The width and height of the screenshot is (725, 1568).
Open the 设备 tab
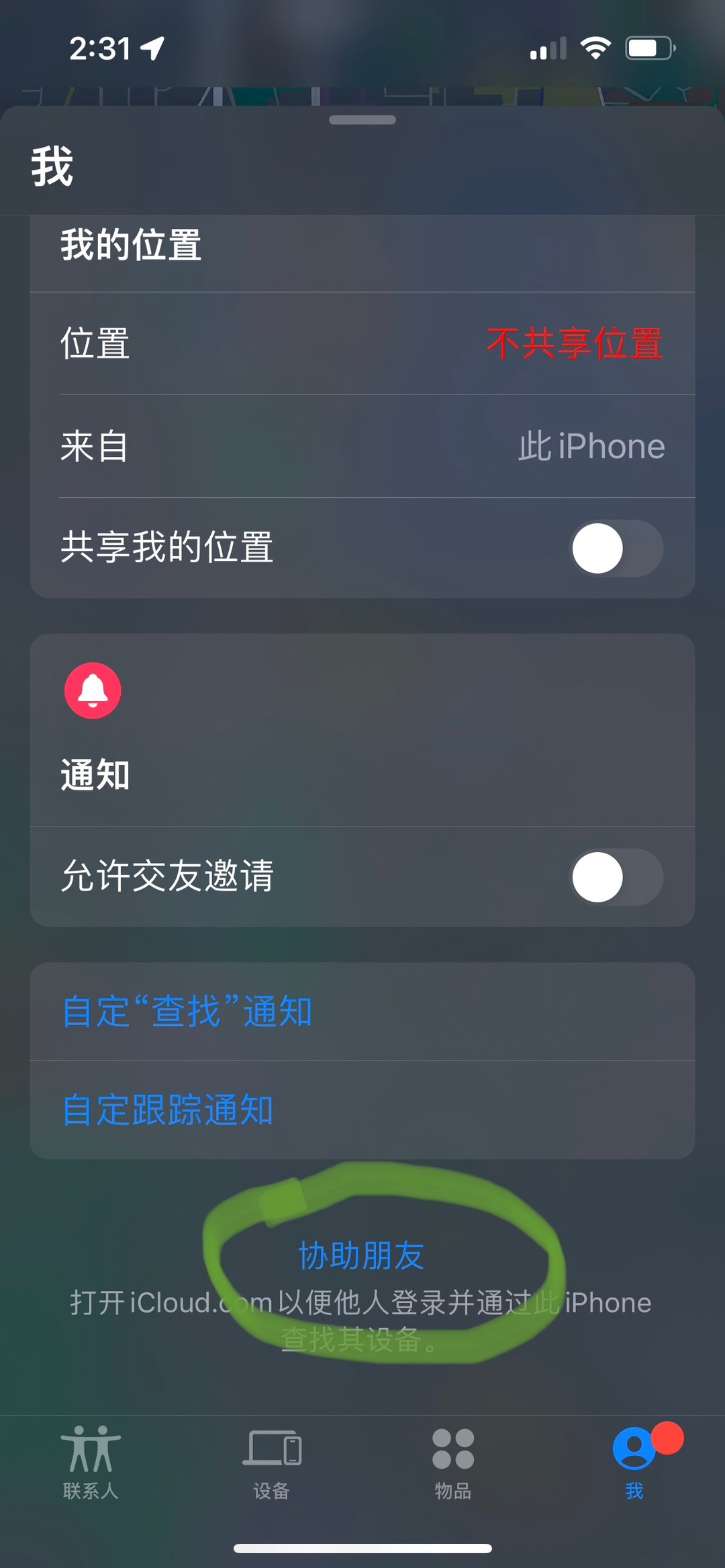pos(272,1463)
